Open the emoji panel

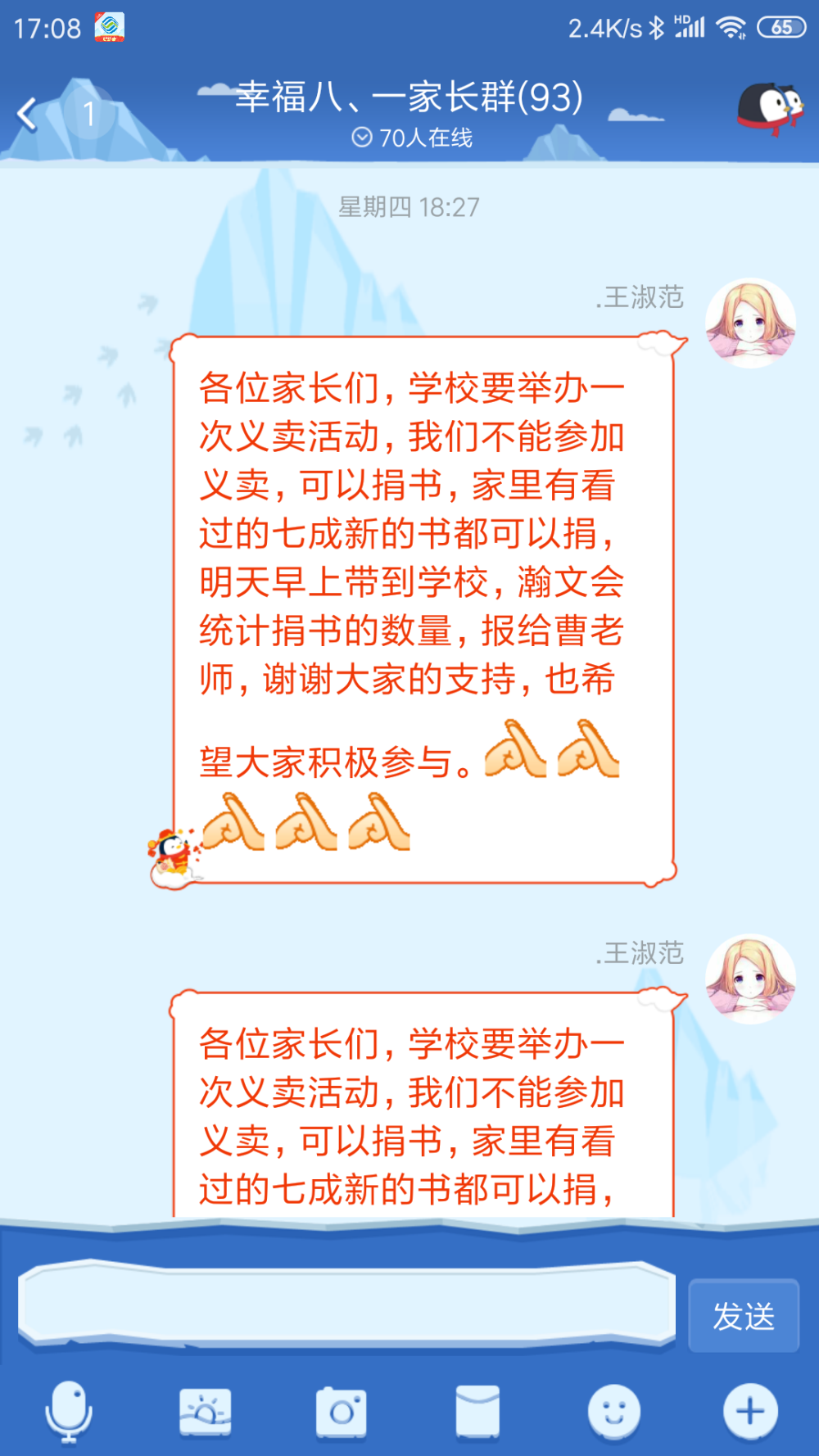click(x=614, y=1412)
